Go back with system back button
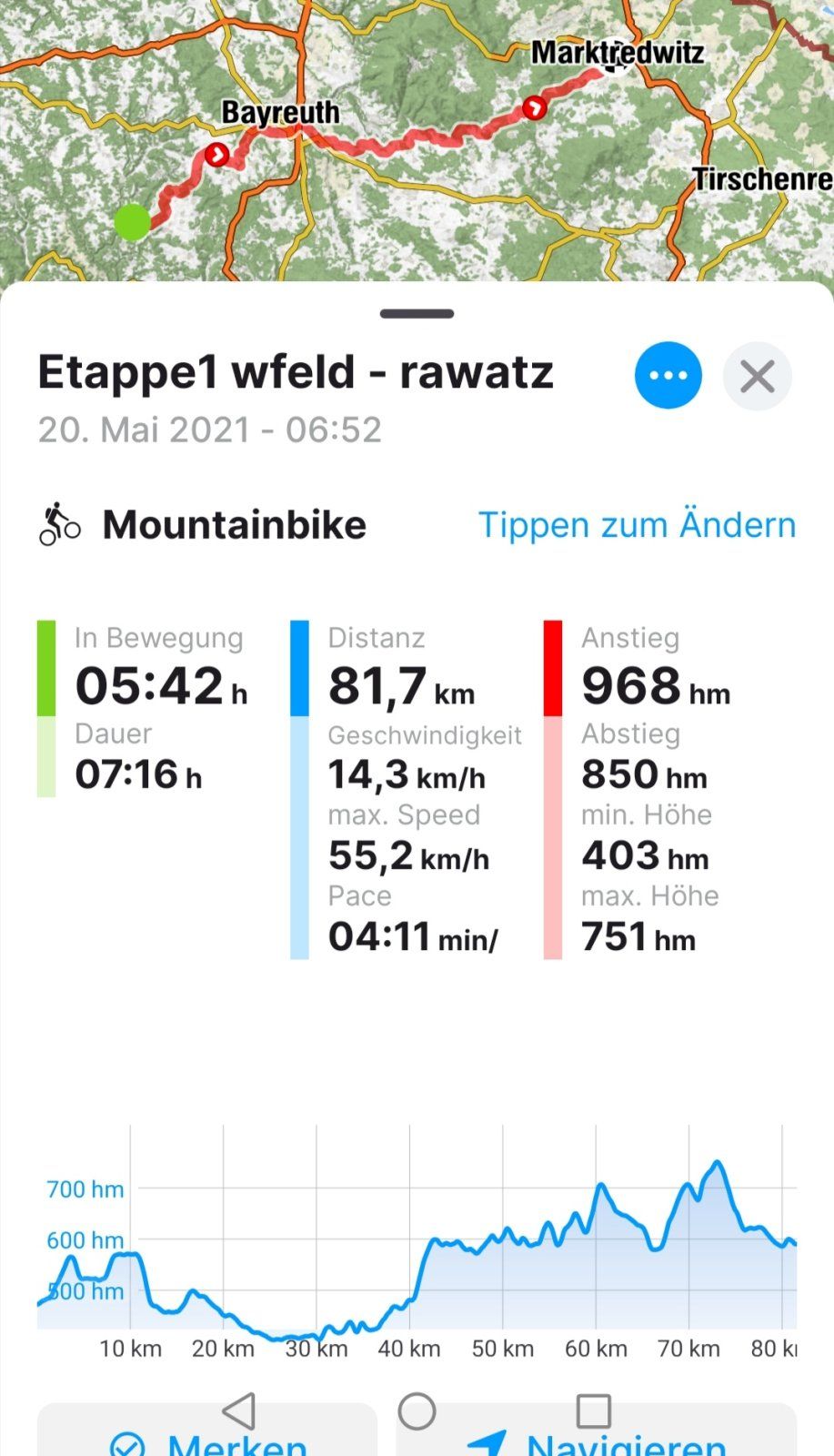This screenshot has height=1456, width=834. pos(239,1410)
